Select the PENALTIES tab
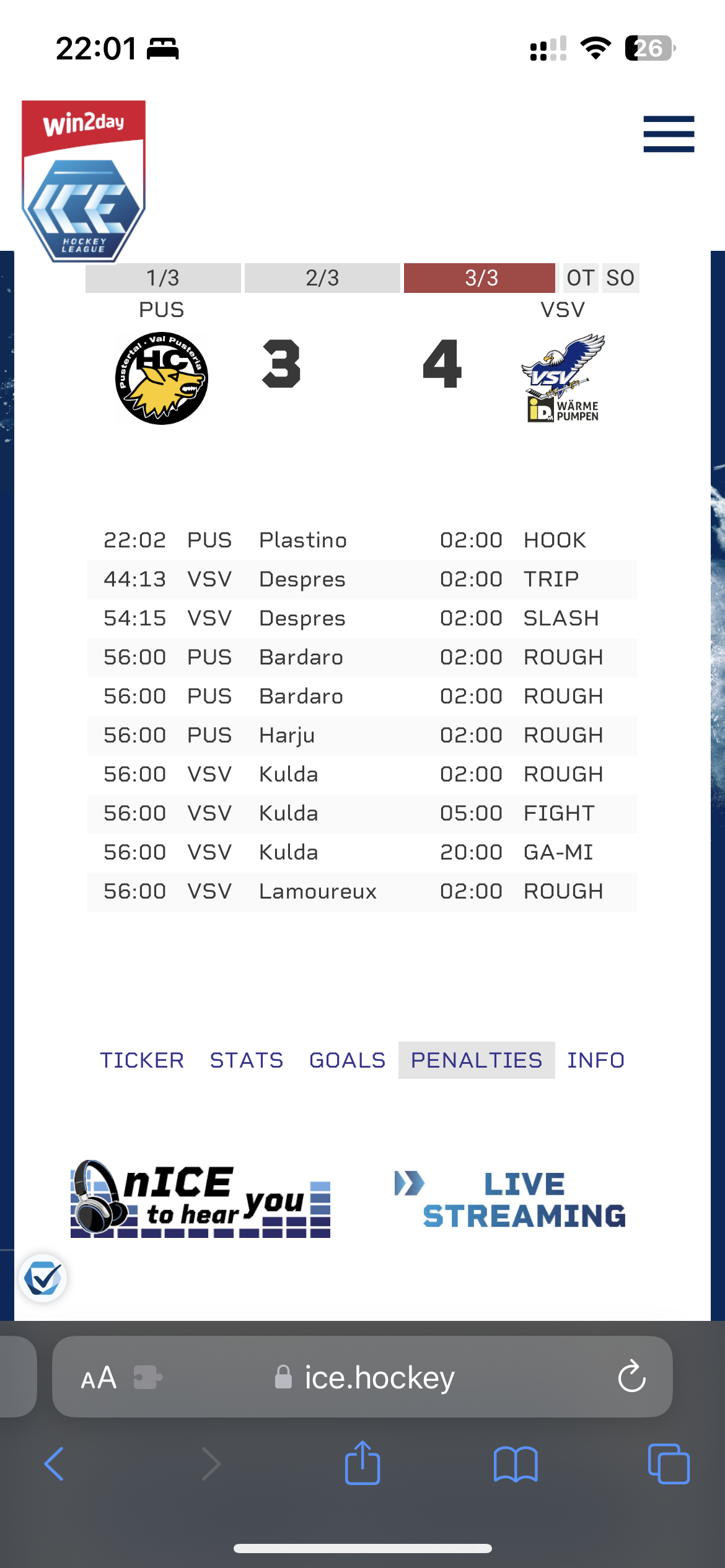This screenshot has height=1568, width=725. click(x=477, y=1060)
